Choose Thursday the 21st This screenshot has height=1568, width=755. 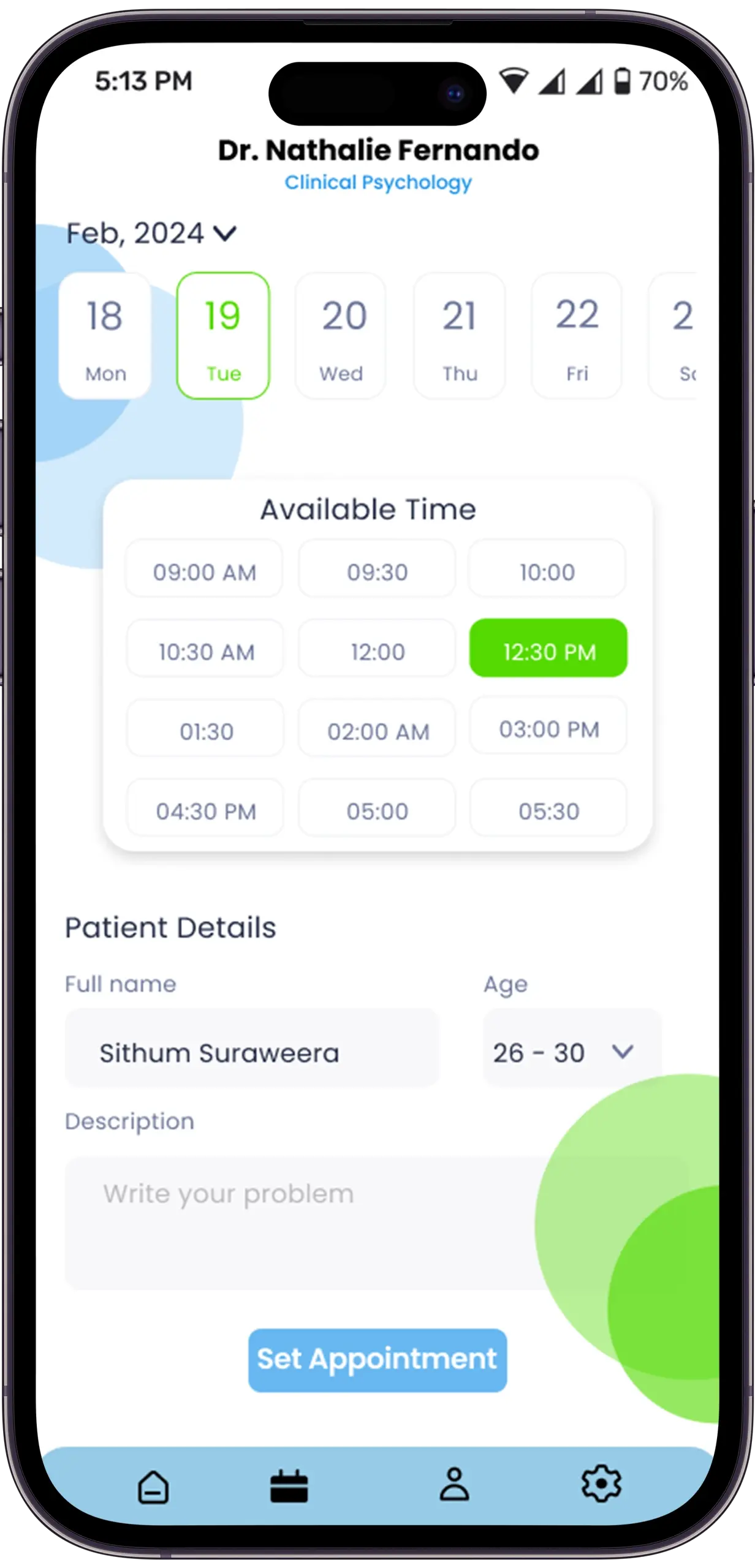[x=459, y=336]
